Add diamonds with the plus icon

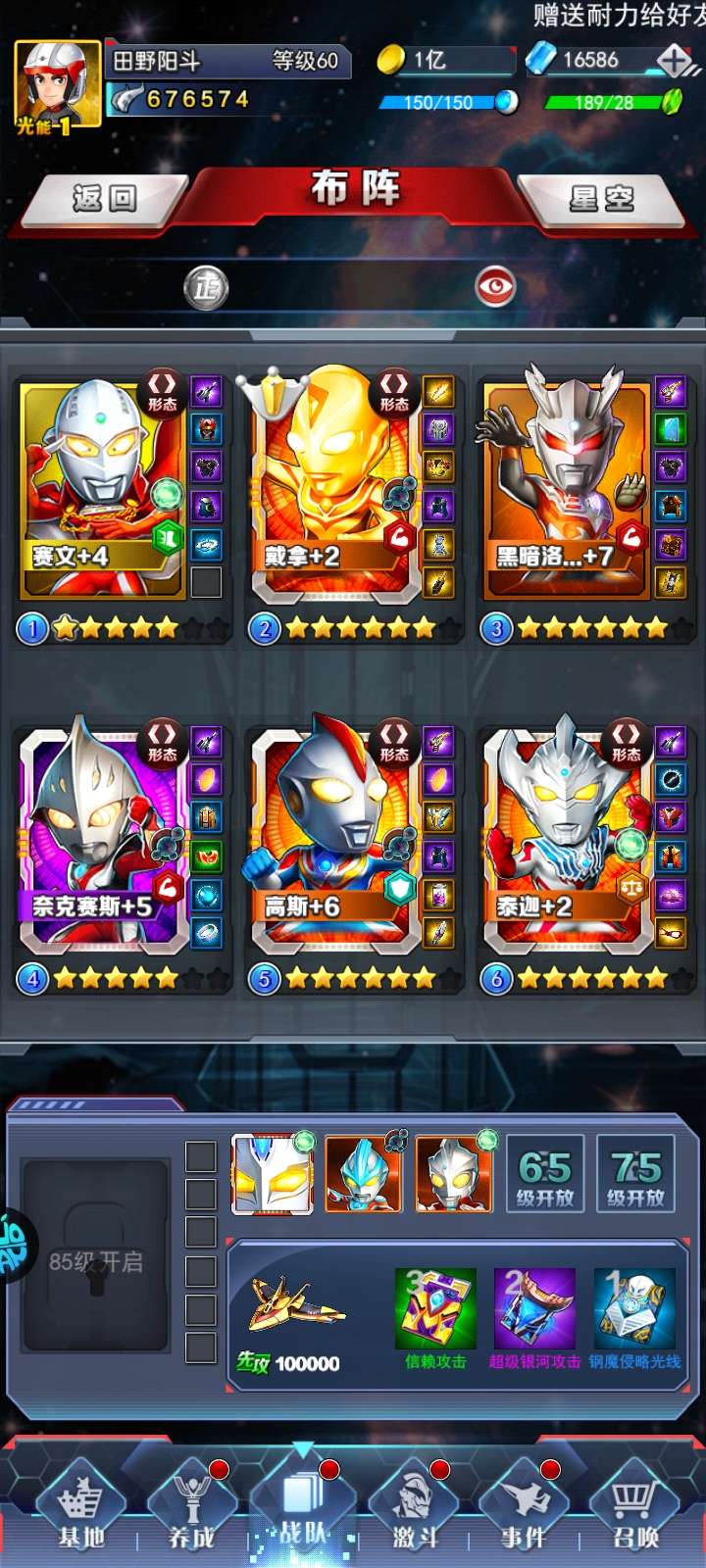point(674,61)
